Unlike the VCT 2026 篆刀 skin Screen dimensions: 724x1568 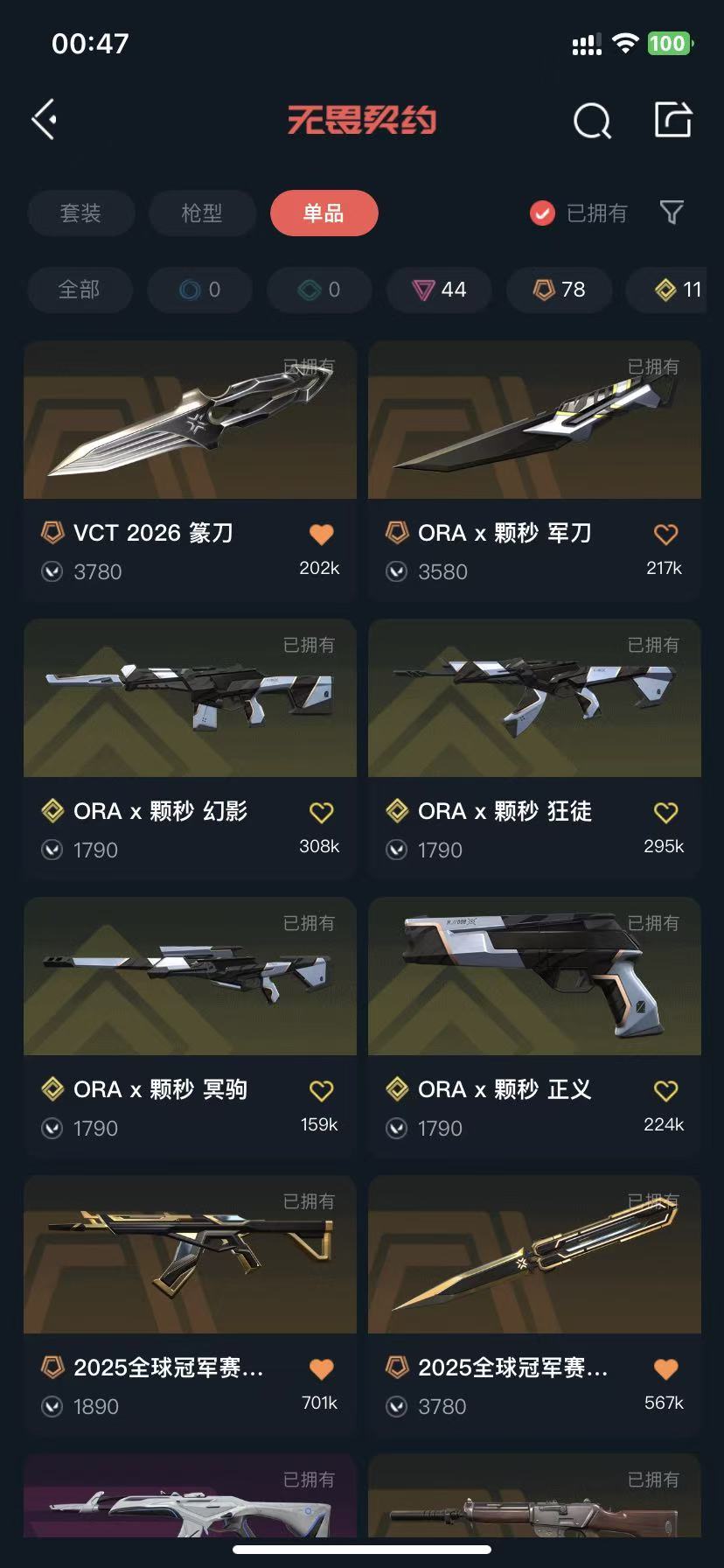point(321,534)
